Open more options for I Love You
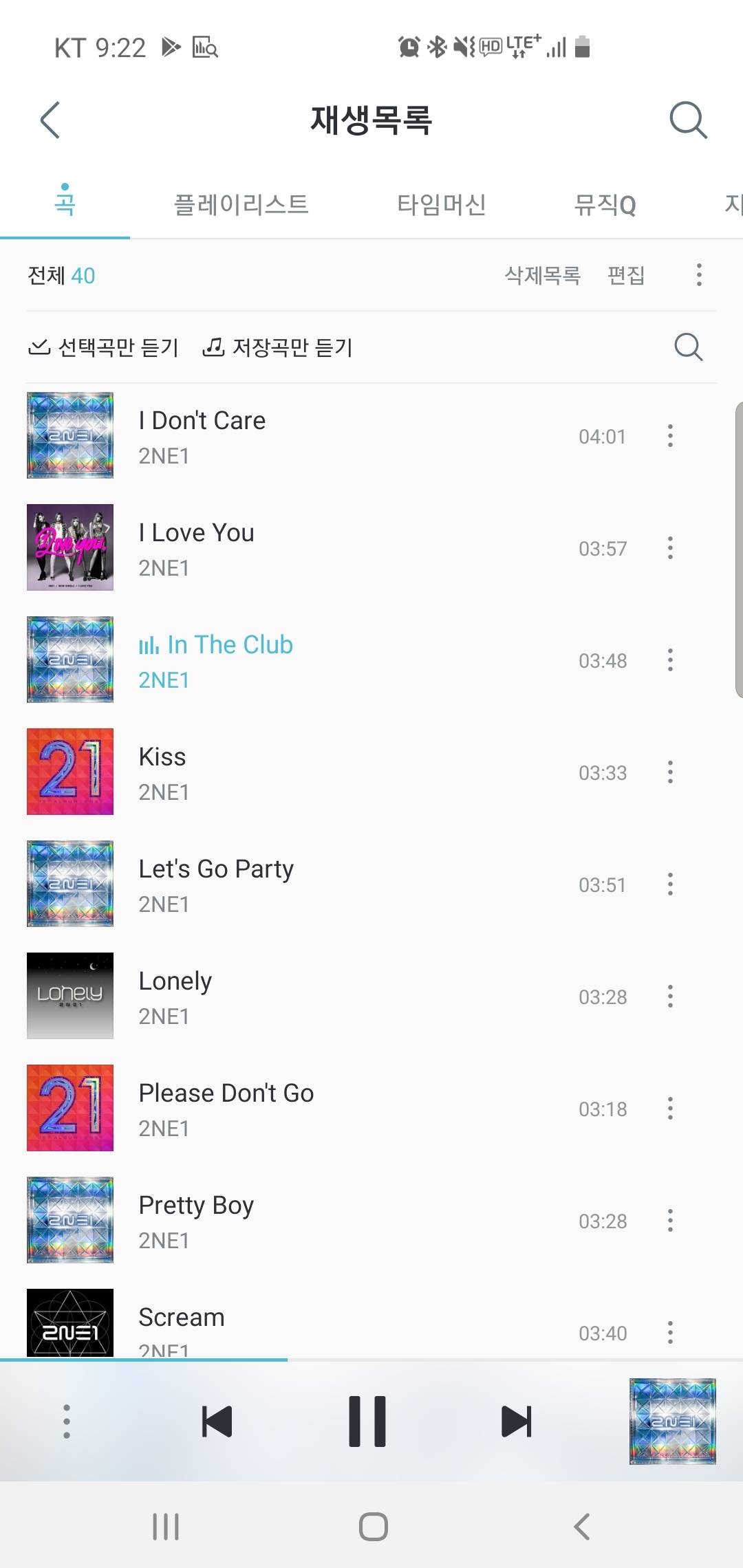Screen dimensions: 743x1568 point(670,548)
